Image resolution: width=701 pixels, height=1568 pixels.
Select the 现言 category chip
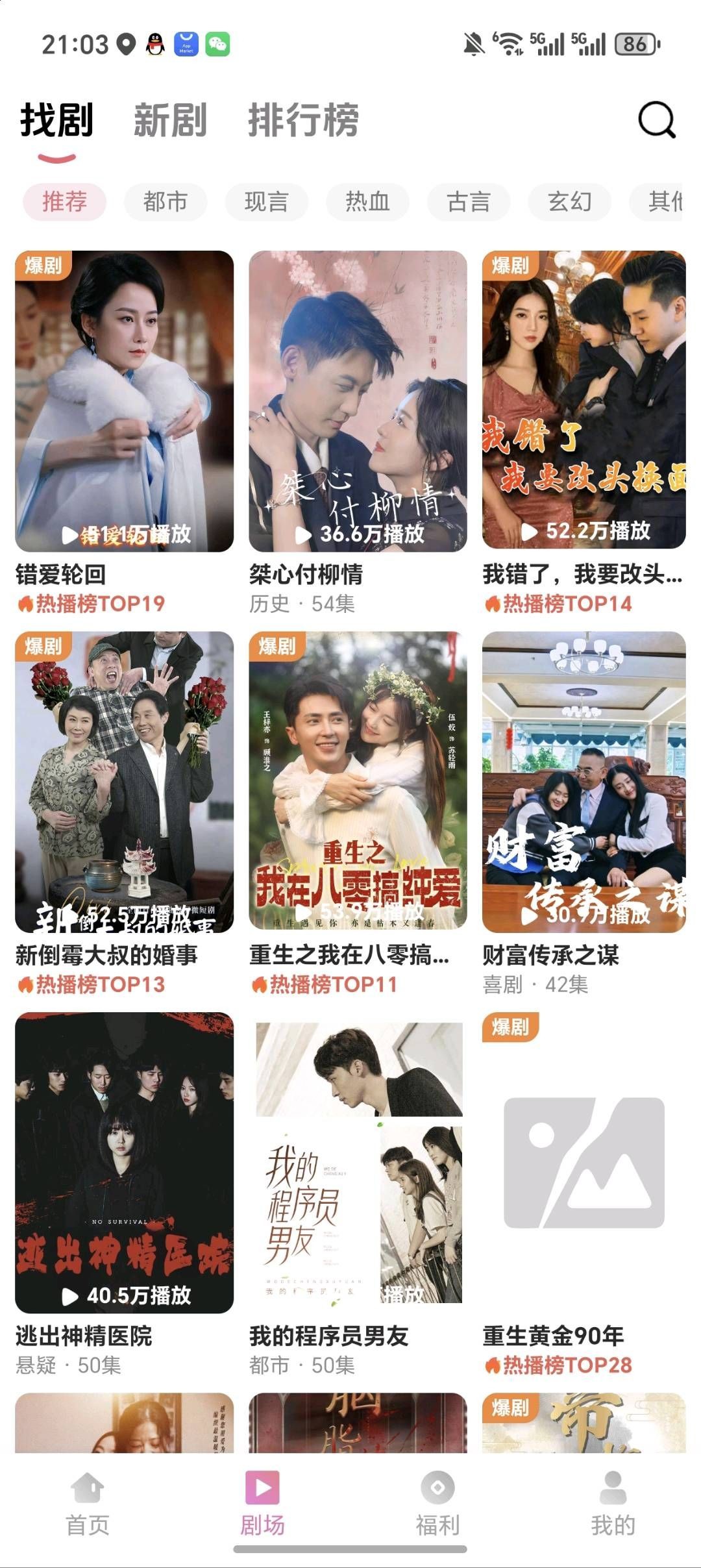[266, 202]
